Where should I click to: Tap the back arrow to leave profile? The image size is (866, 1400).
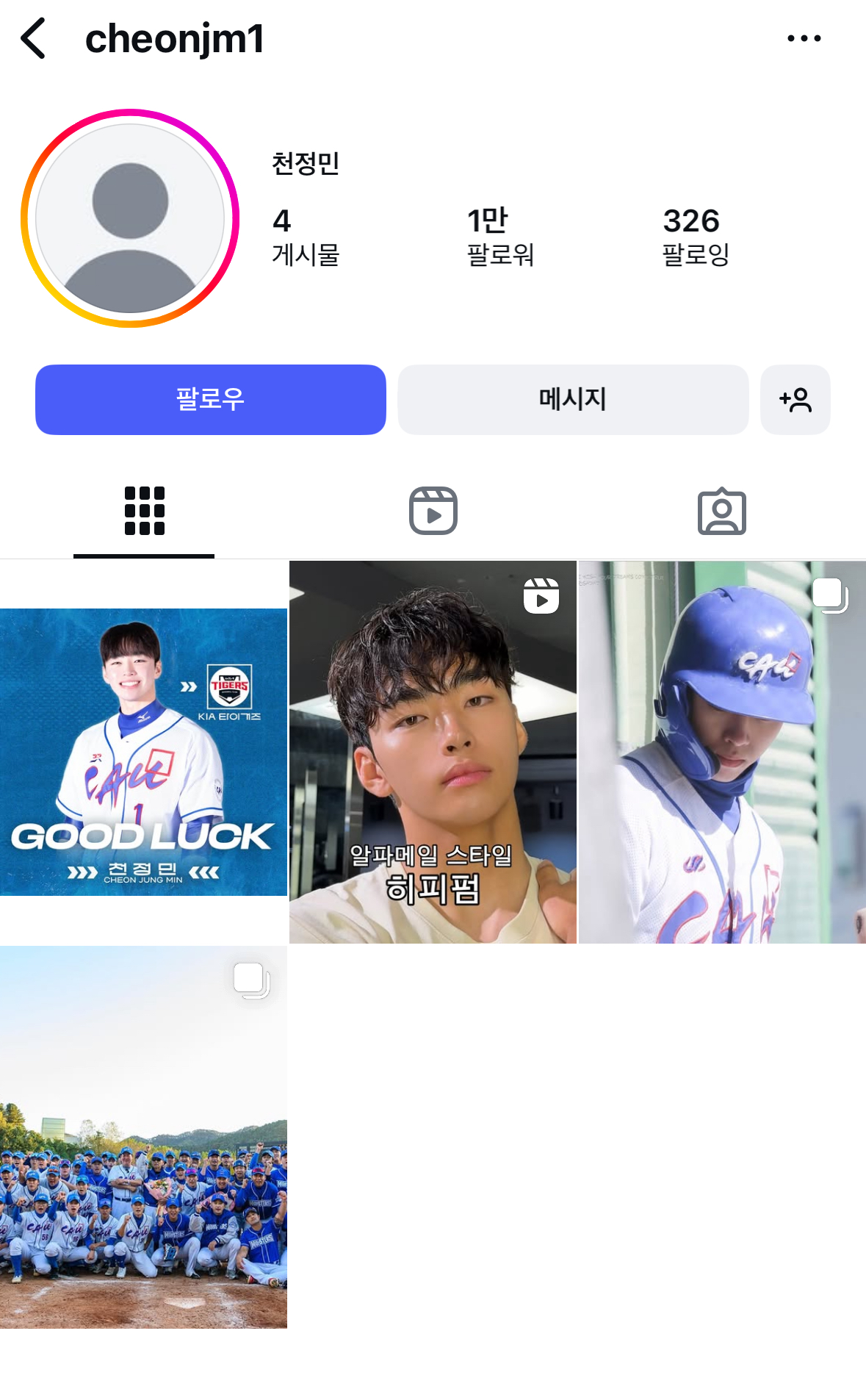pos(35,38)
